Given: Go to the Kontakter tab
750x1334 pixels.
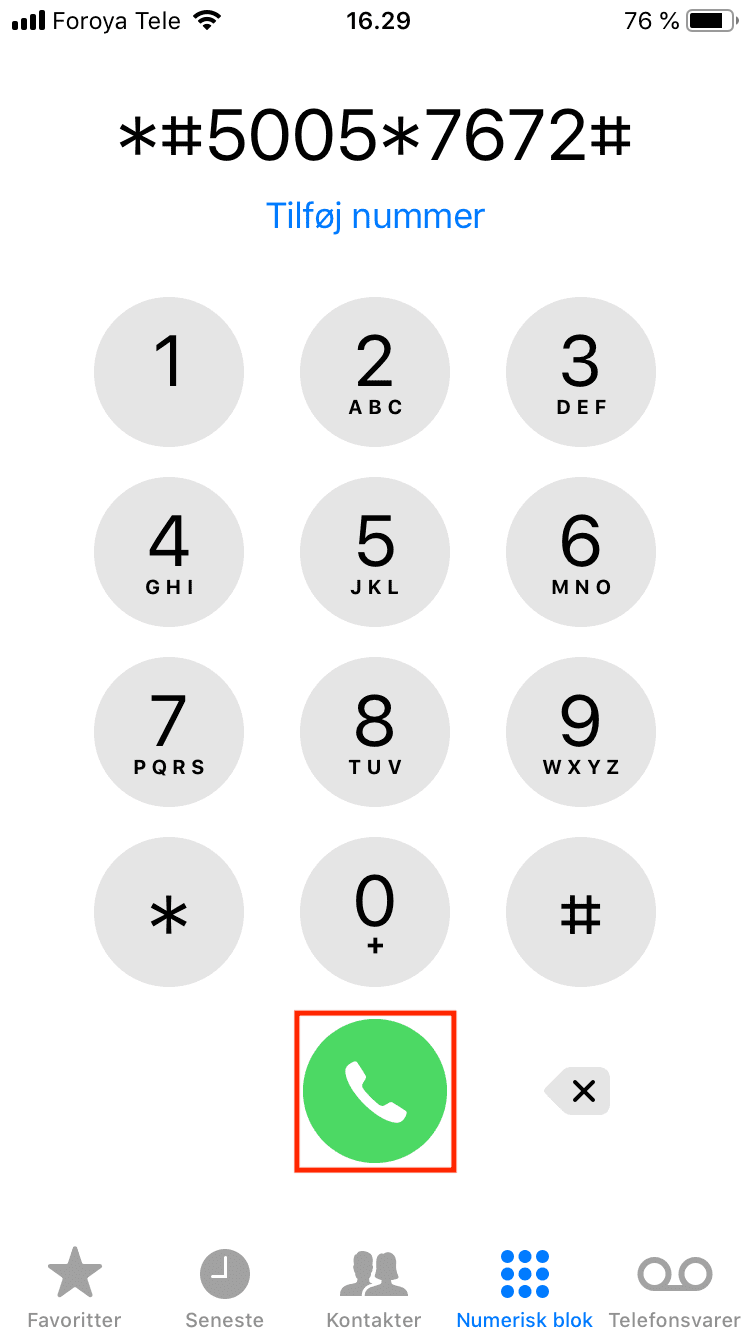Looking at the screenshot, I should pos(375,1287).
